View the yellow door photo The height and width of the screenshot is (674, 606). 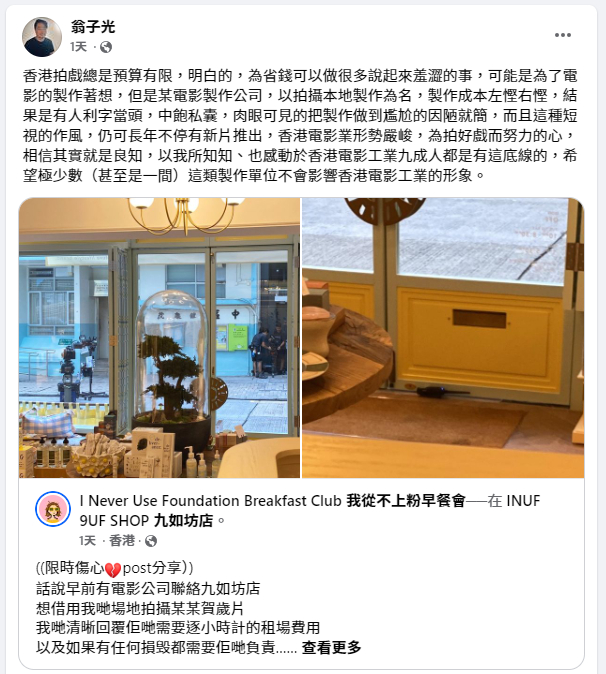(x=442, y=337)
